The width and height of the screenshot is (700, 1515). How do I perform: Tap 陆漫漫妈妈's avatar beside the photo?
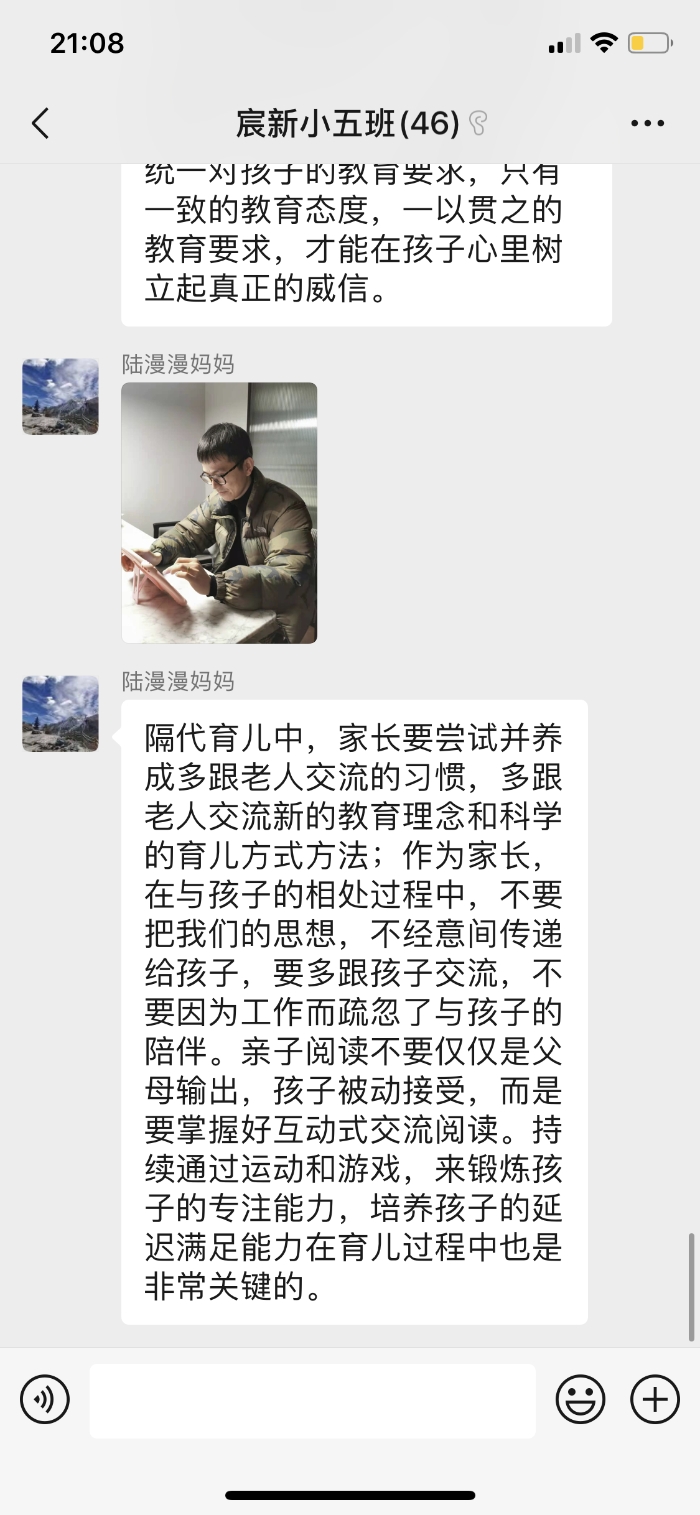pos(60,397)
